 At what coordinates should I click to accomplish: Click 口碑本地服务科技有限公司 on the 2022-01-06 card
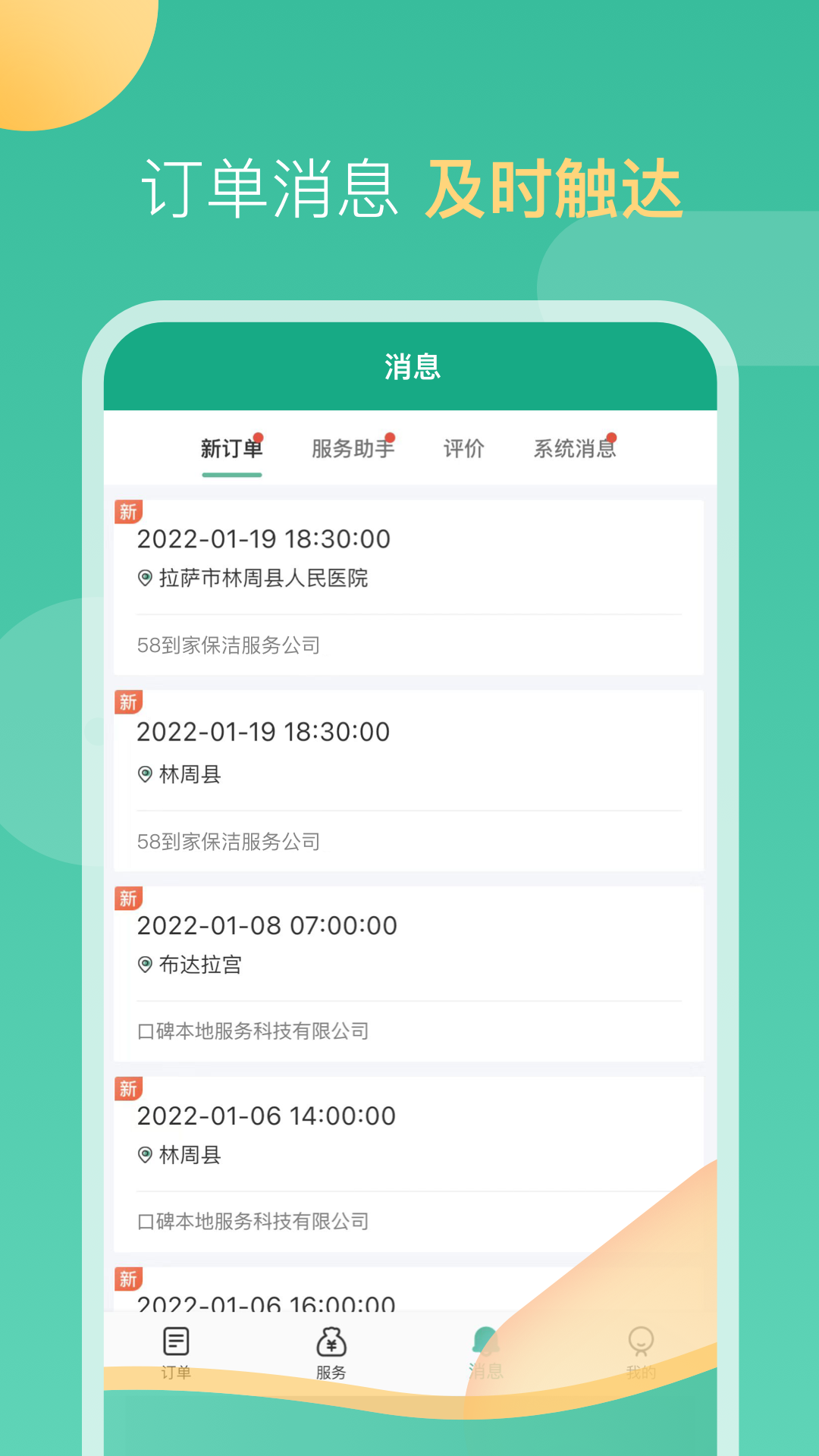pos(253,1222)
